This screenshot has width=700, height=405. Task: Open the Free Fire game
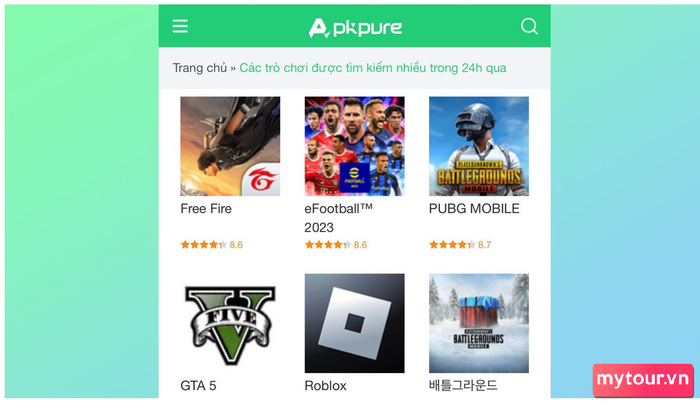pos(230,146)
